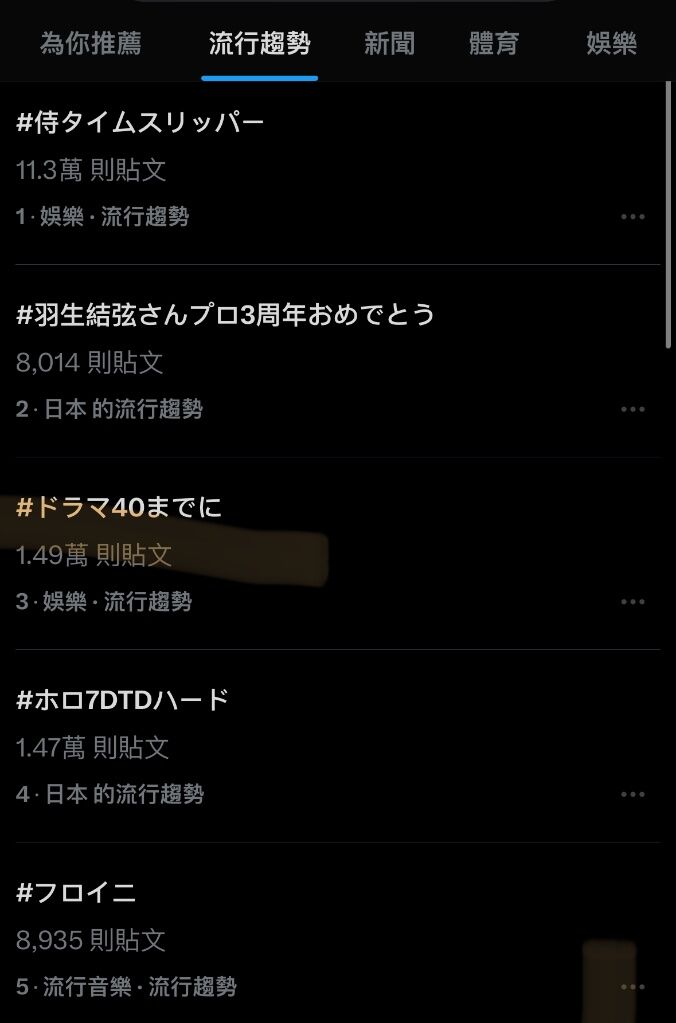Open the #フロイニ trend
Screen dimensions: 676x1023
coord(77,893)
